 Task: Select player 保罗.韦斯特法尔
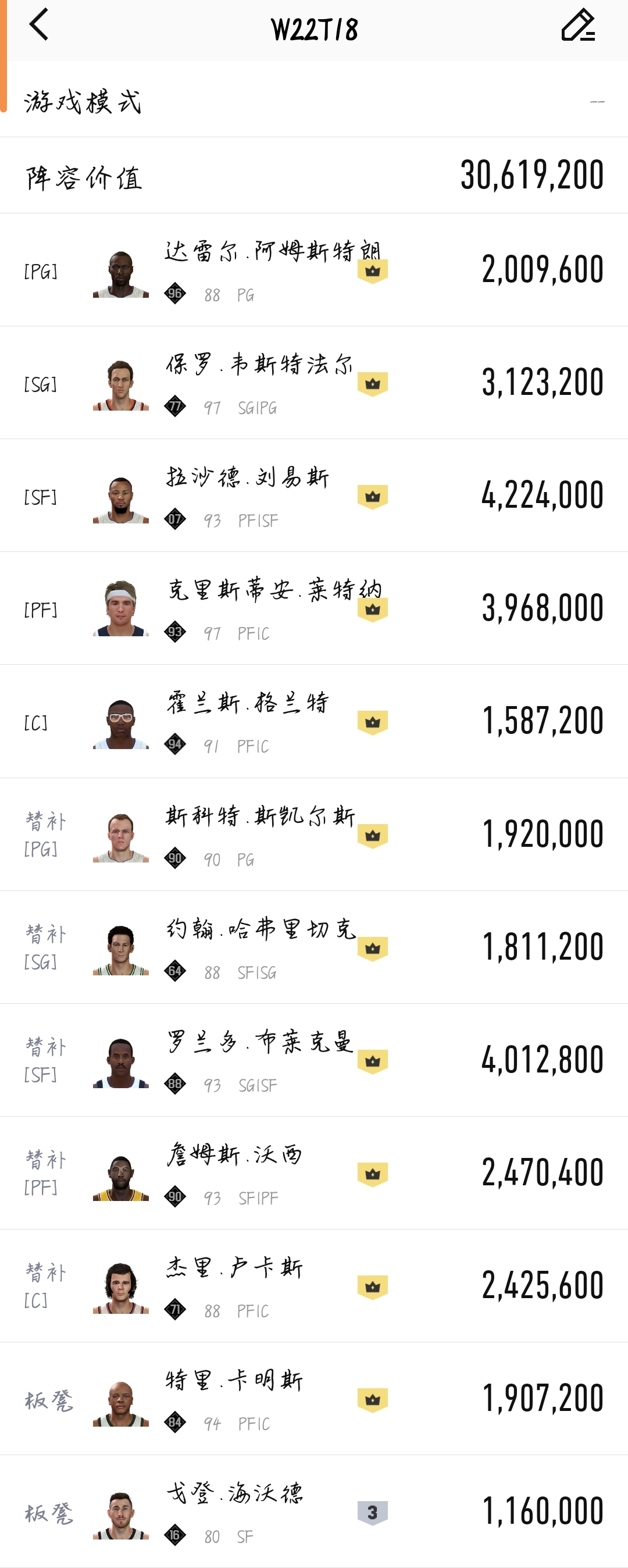314,383
